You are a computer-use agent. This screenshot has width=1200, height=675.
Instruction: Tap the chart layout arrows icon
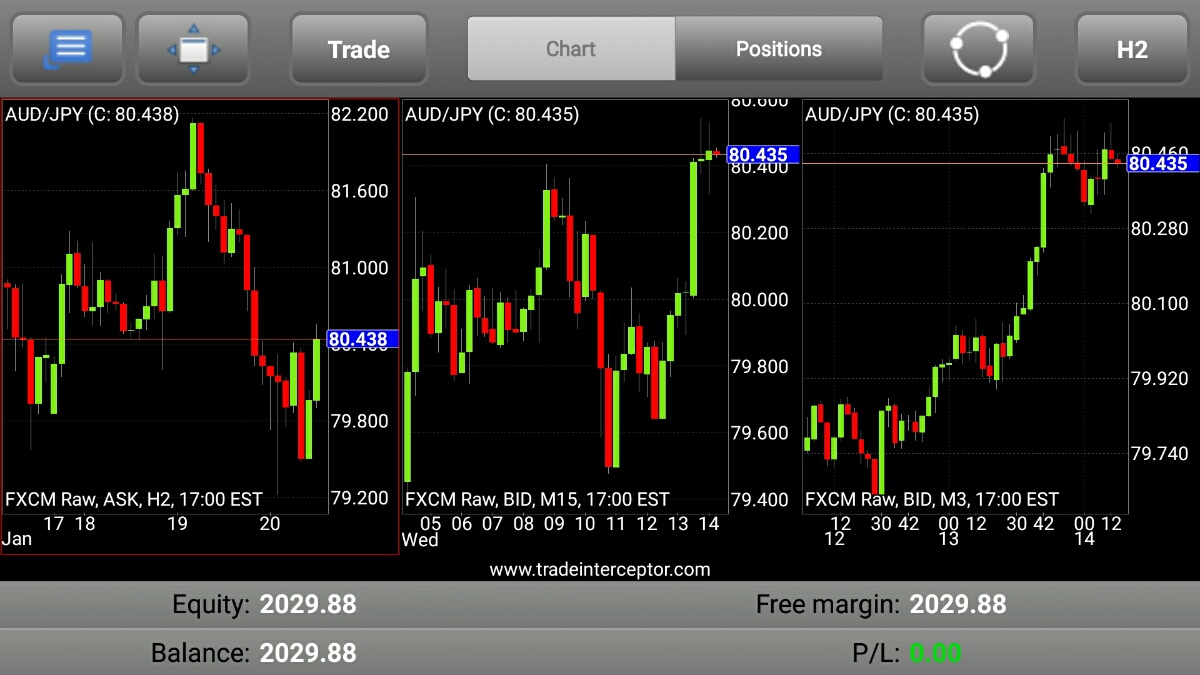[193, 48]
